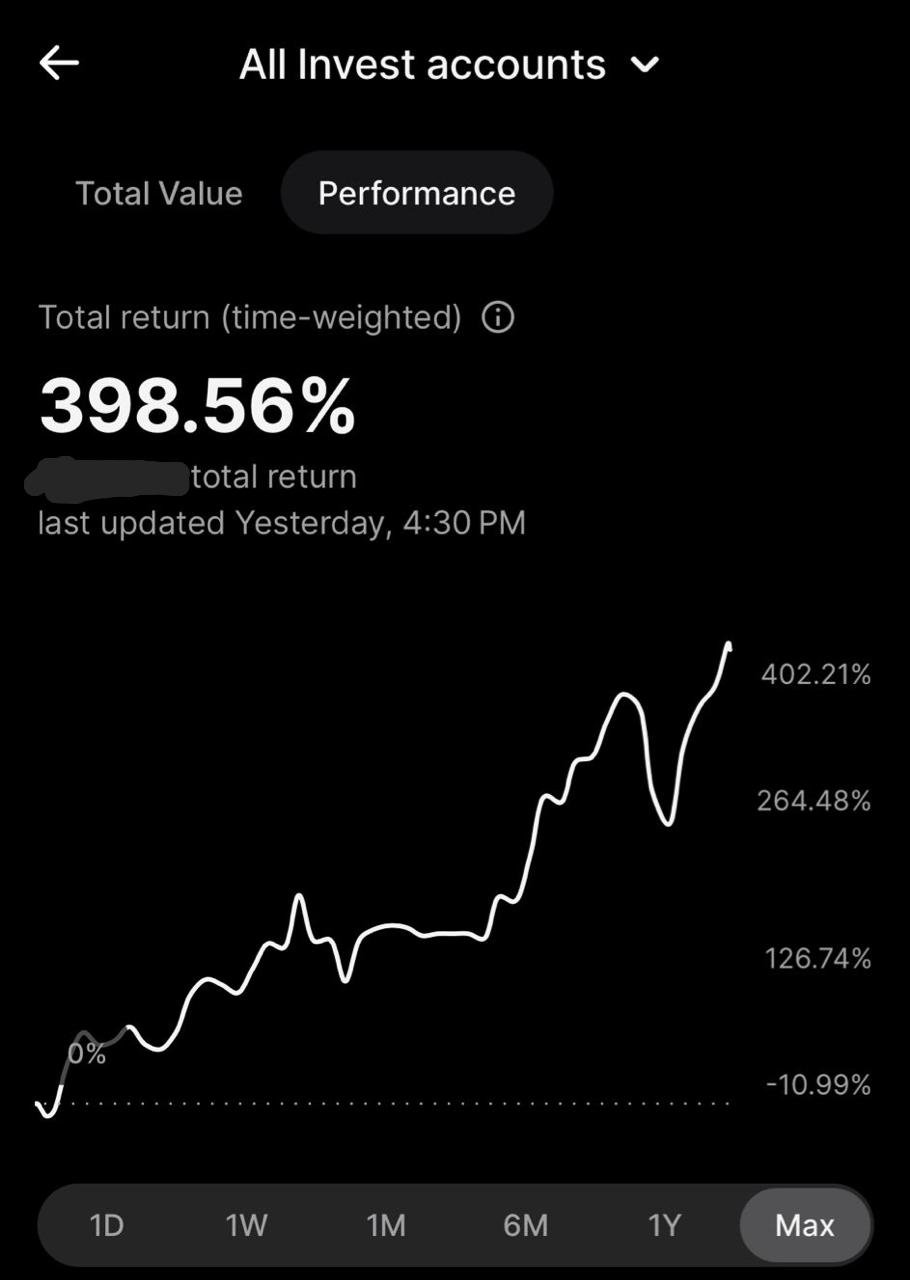Viewport: 910px width, 1280px height.
Task: Go back using the arrow icon
Action: tap(59, 63)
